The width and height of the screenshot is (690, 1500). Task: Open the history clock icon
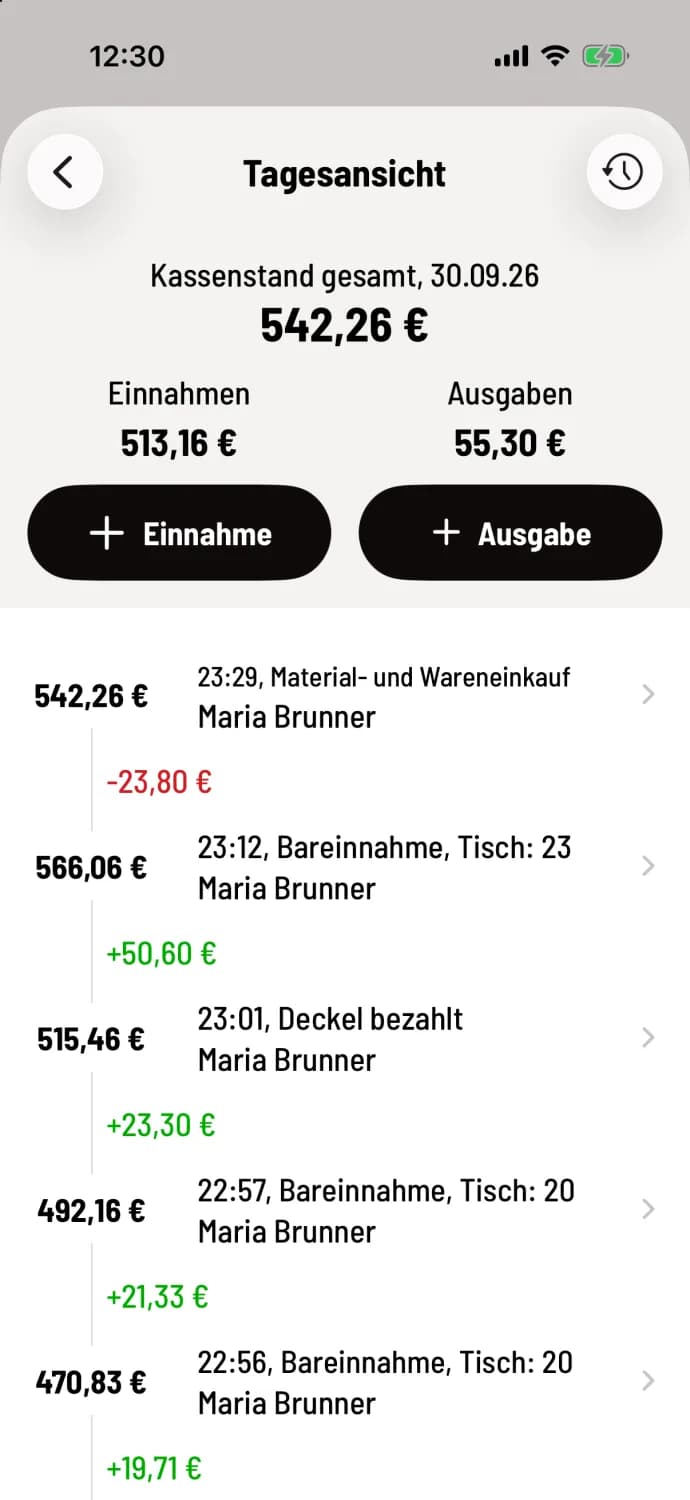click(624, 172)
